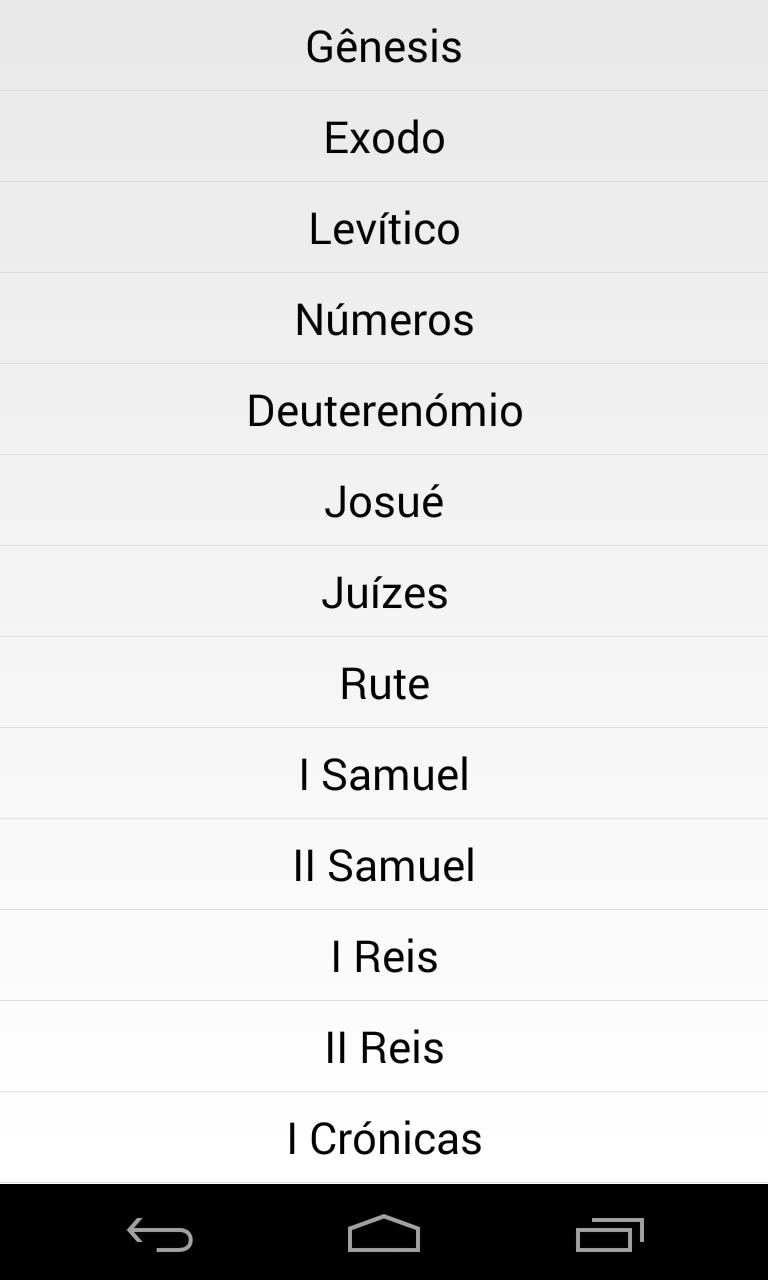768x1280 pixels.
Task: Open Levítico
Action: (x=384, y=227)
